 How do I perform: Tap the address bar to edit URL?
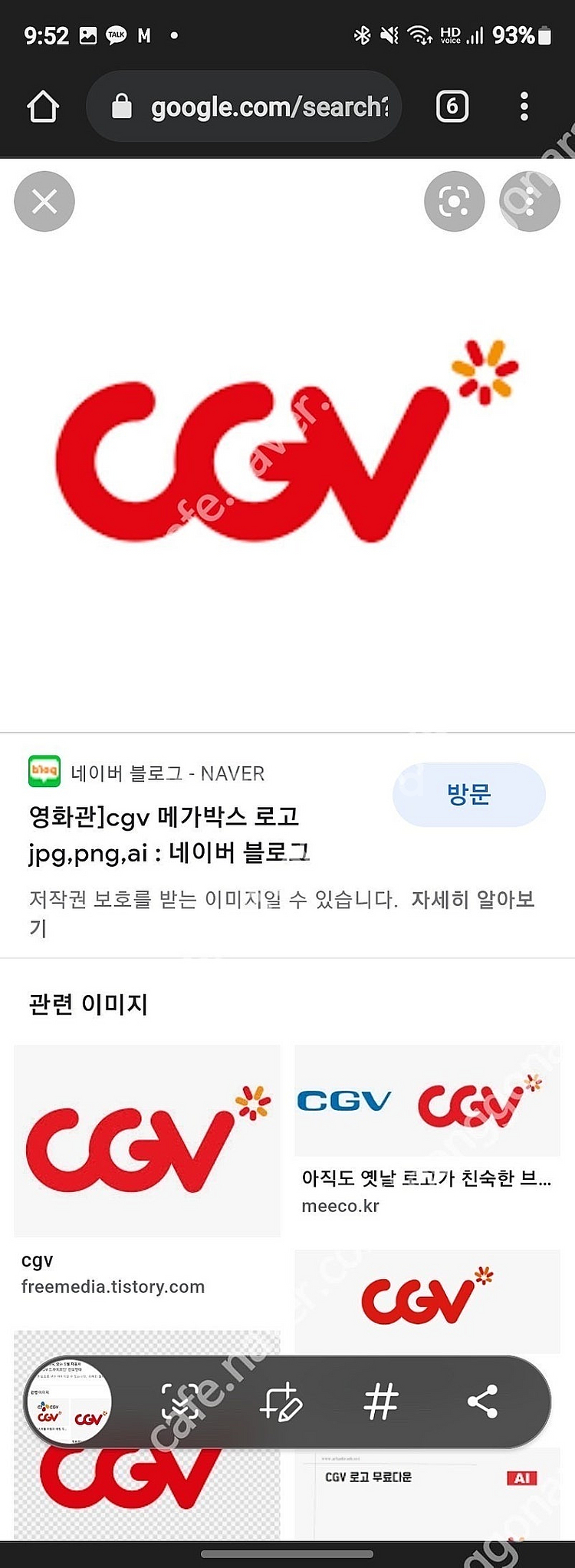pyautogui.click(x=253, y=107)
